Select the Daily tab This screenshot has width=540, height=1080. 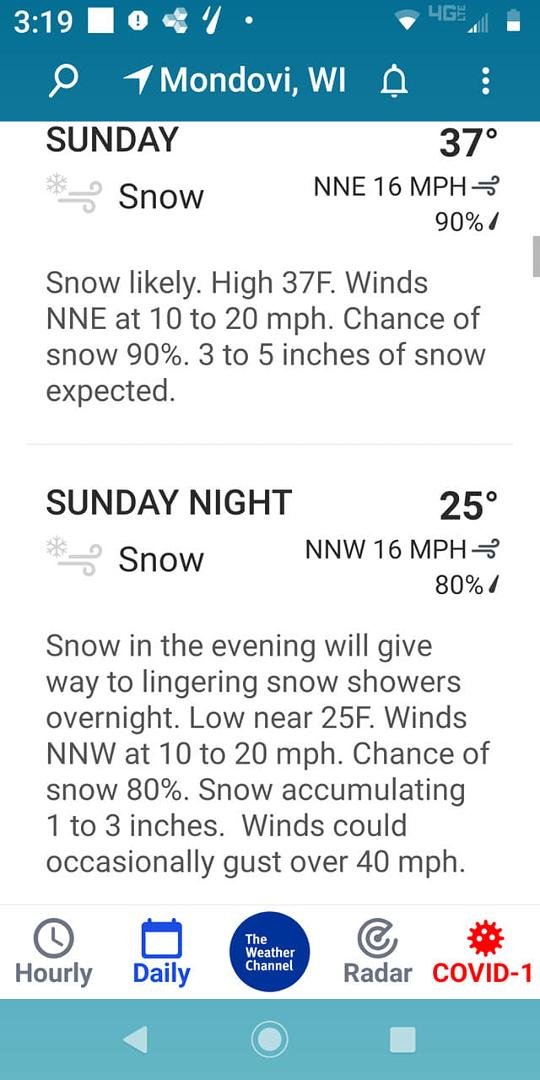point(161,952)
